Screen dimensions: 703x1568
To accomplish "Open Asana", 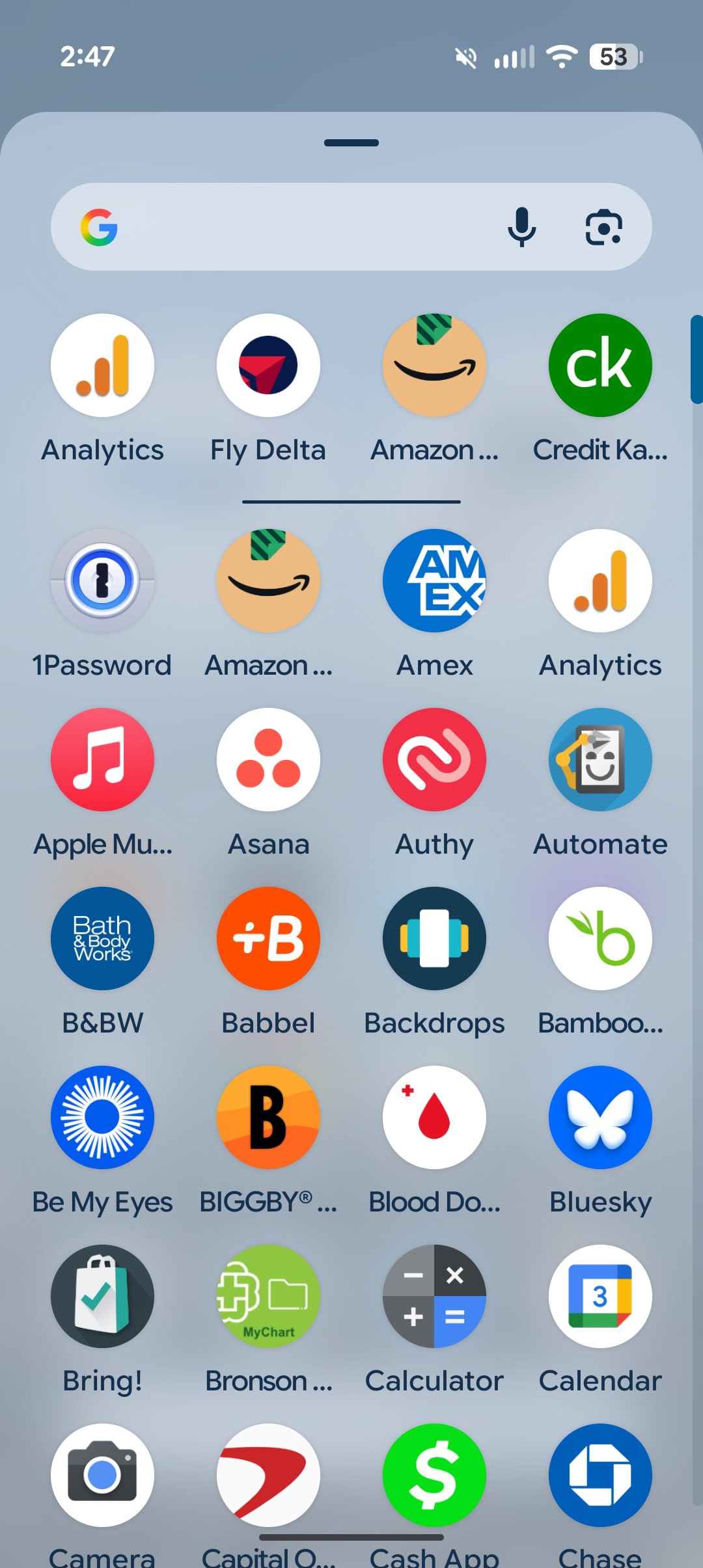I will coord(268,759).
